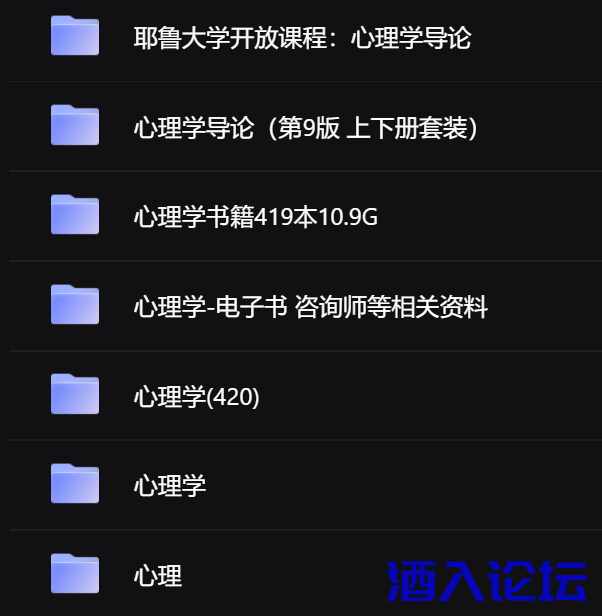Open the folder named 心理

click(158, 576)
